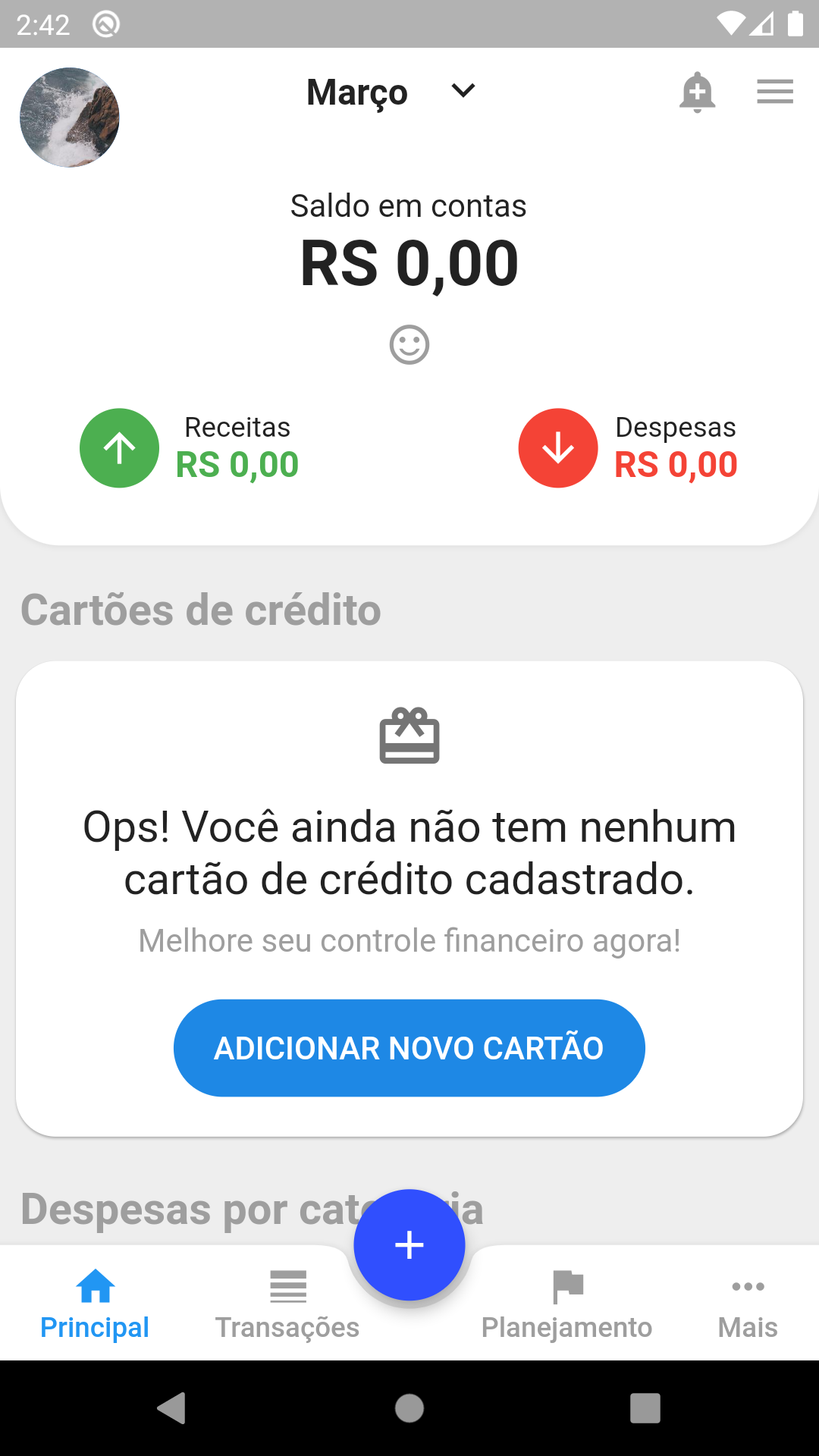View Despesas expenses details
819x1456 pixels.
tap(628, 448)
